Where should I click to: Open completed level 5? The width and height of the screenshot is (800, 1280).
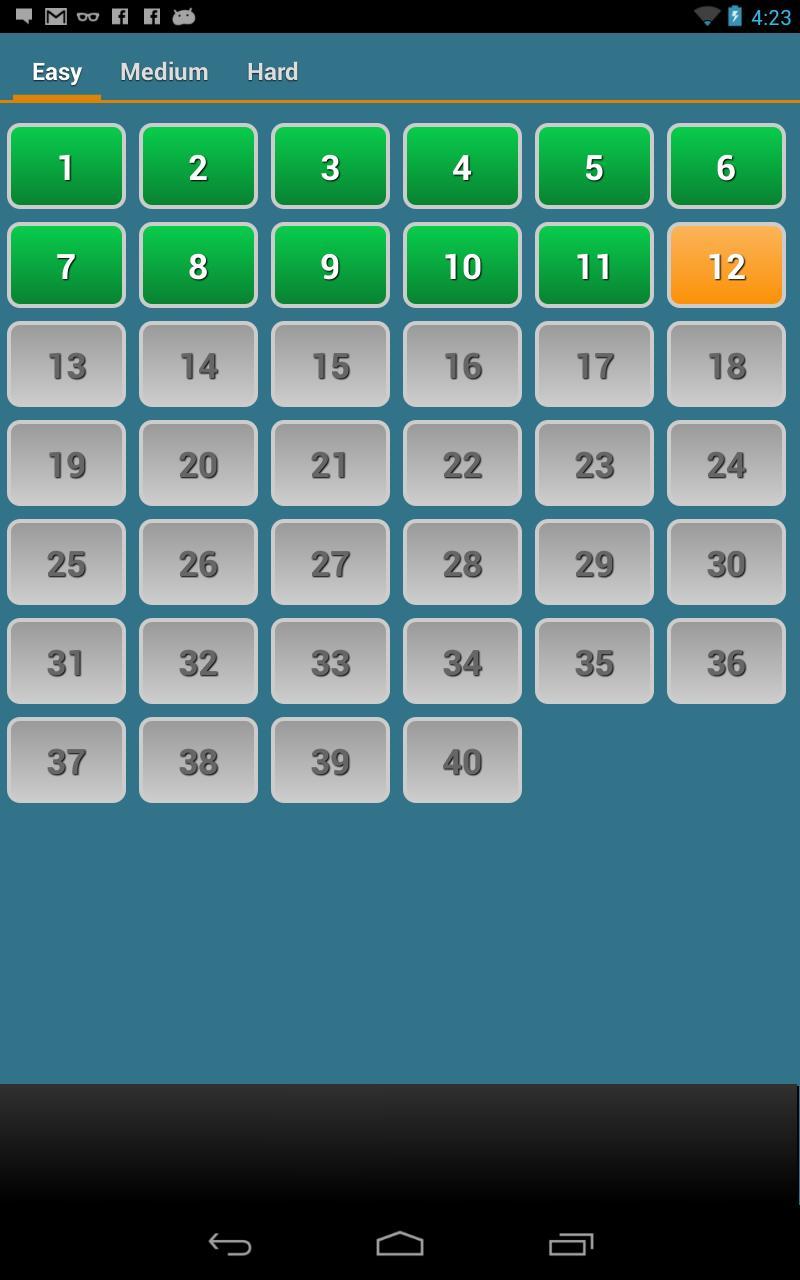[594, 166]
